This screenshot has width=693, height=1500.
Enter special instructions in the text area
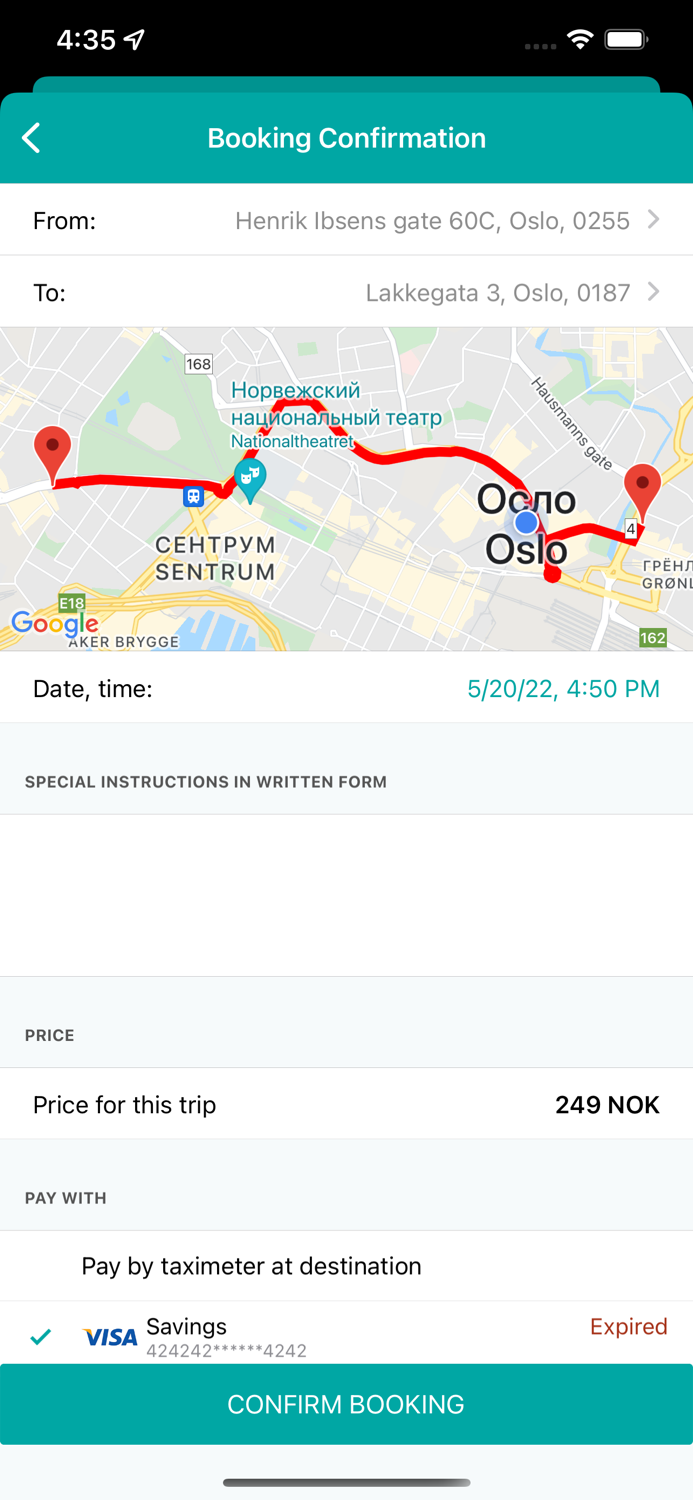346,895
